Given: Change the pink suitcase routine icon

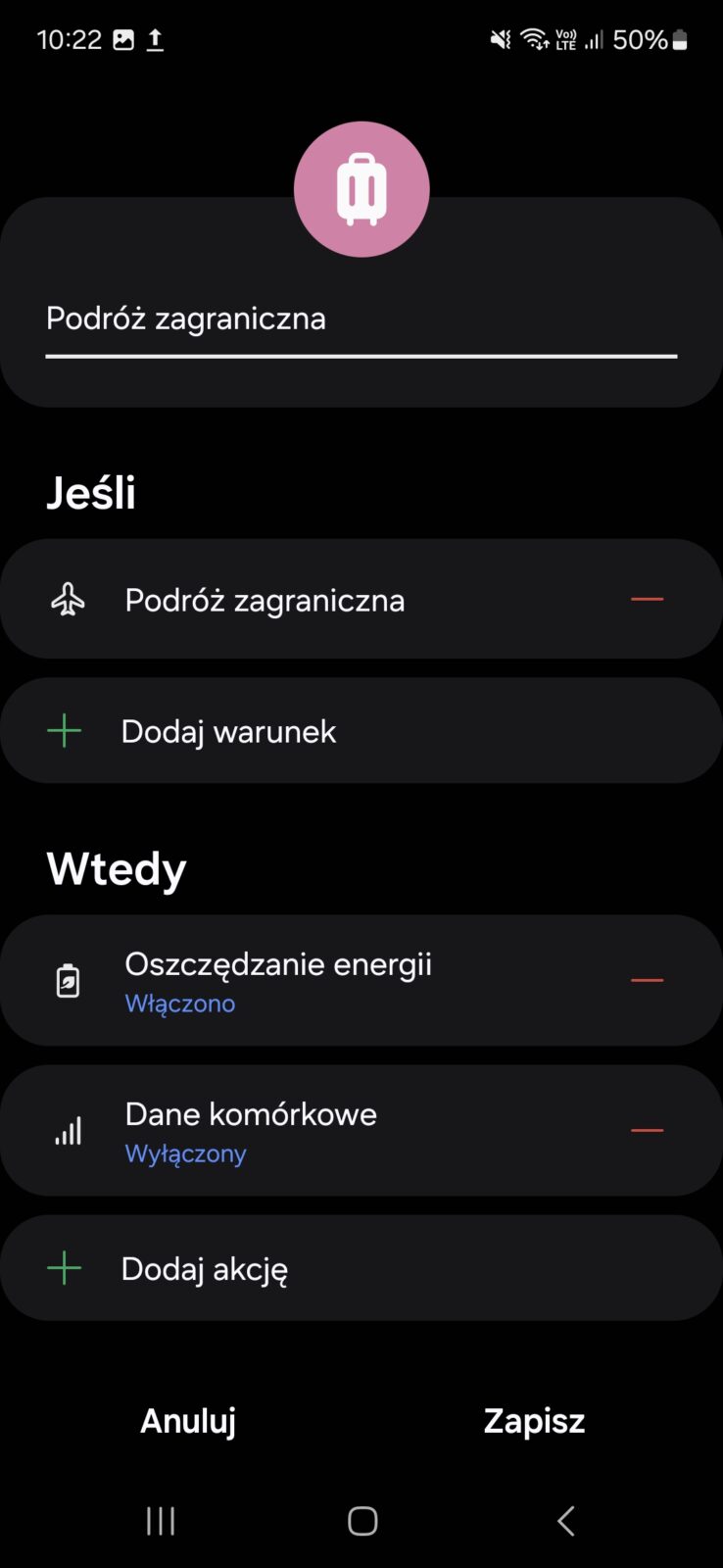Looking at the screenshot, I should point(361,189).
